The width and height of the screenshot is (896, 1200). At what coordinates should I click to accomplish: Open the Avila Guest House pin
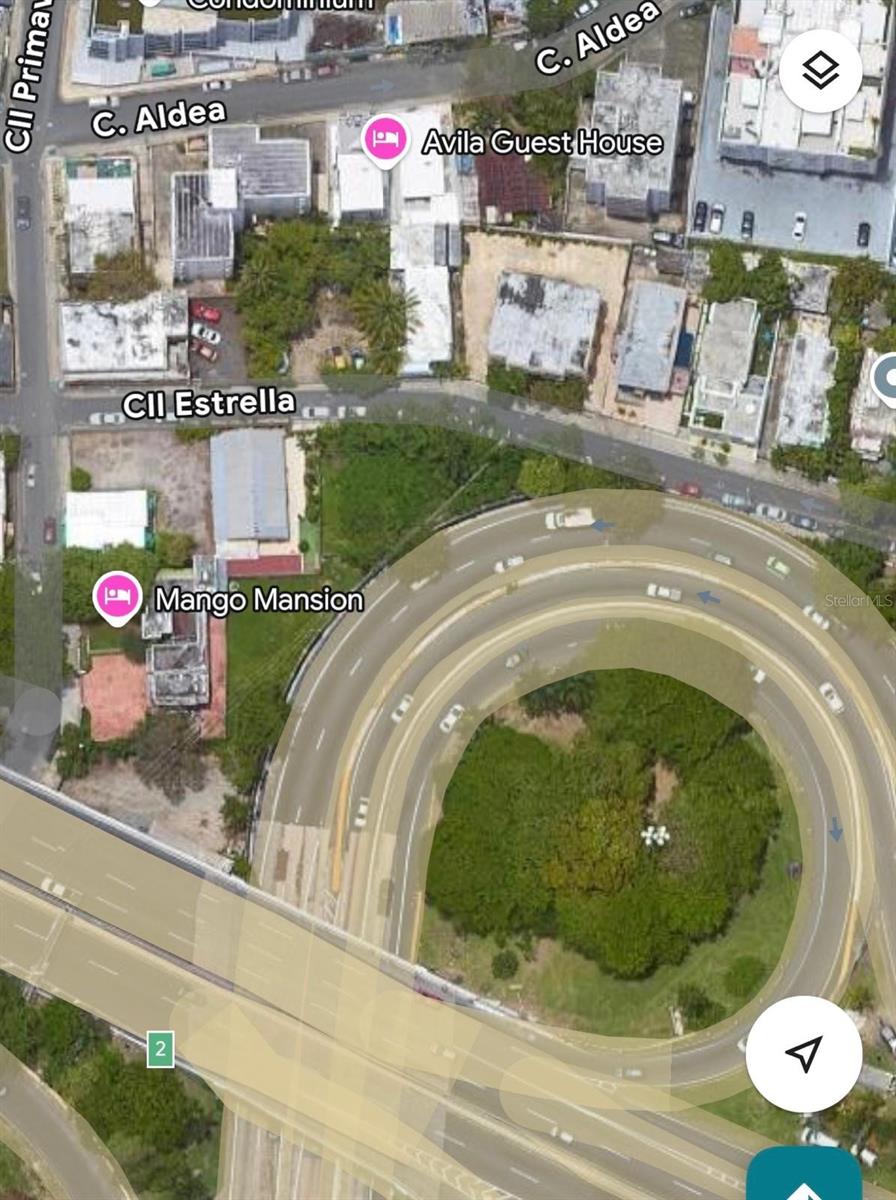(385, 139)
